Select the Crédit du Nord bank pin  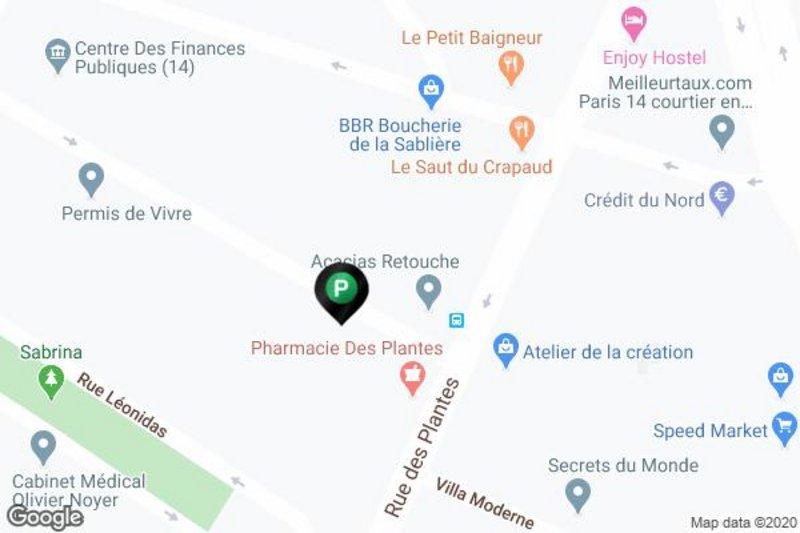[x=721, y=197]
